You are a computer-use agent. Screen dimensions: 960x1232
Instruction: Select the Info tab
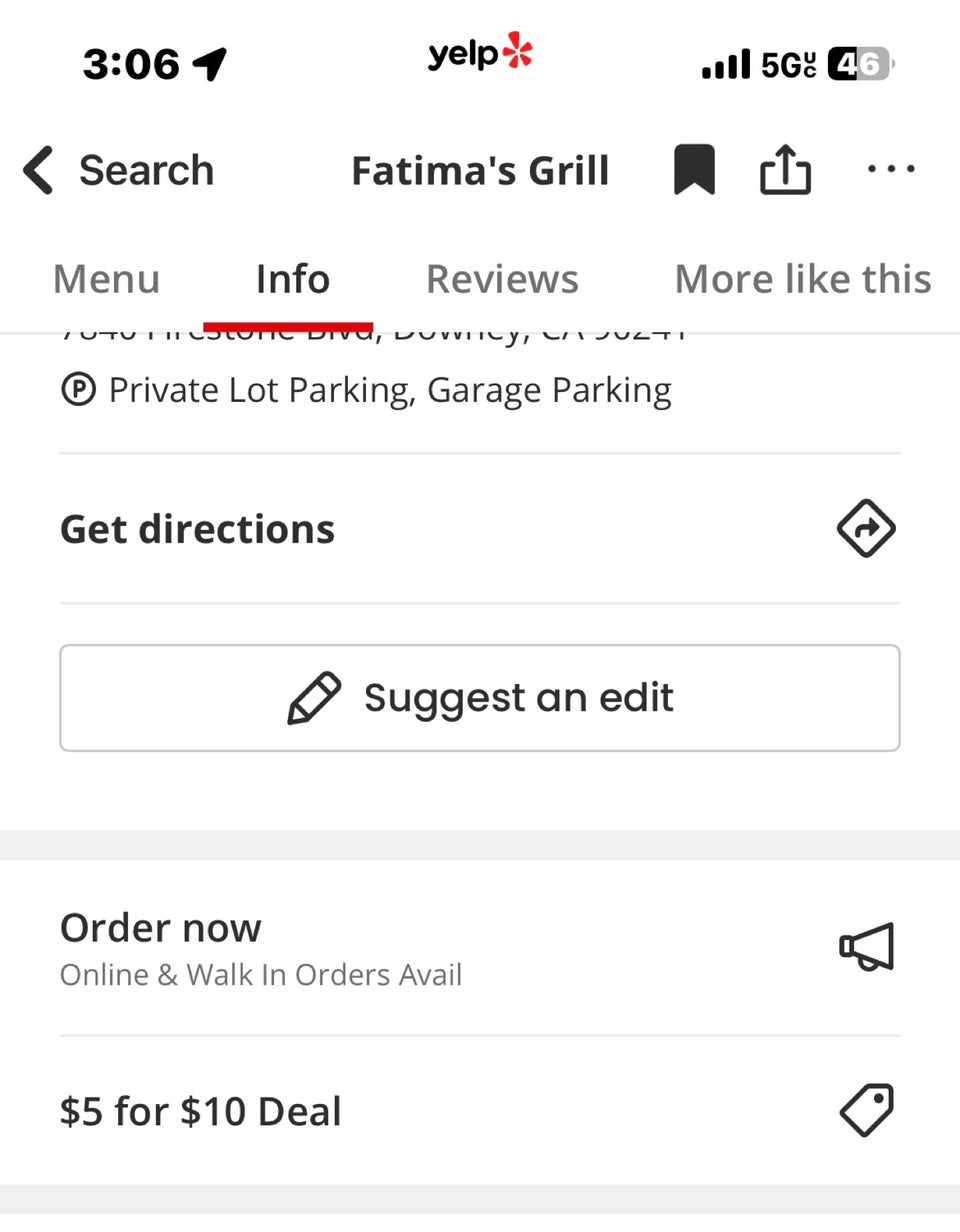pos(292,279)
